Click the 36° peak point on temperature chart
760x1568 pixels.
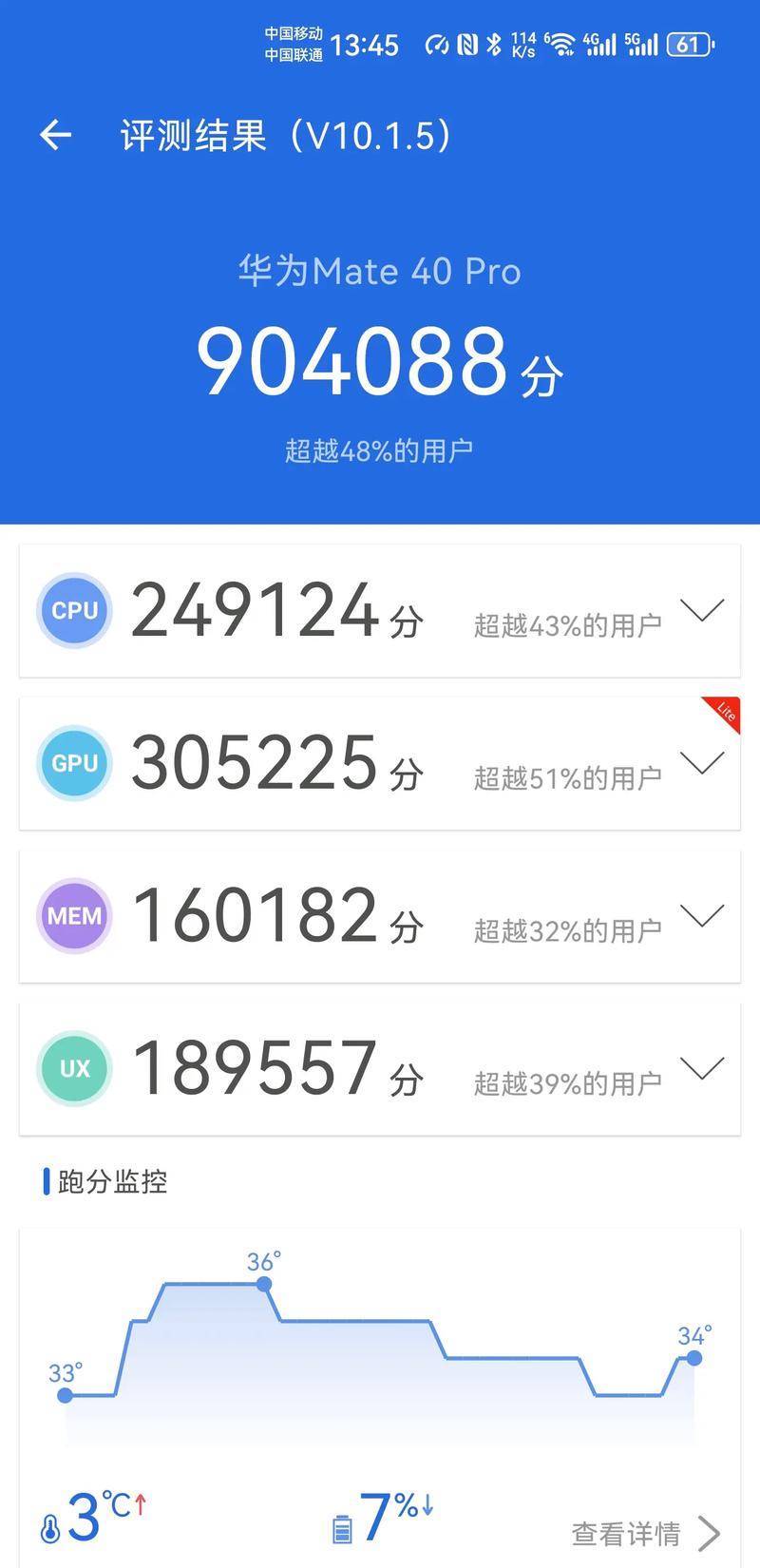pos(263,1285)
